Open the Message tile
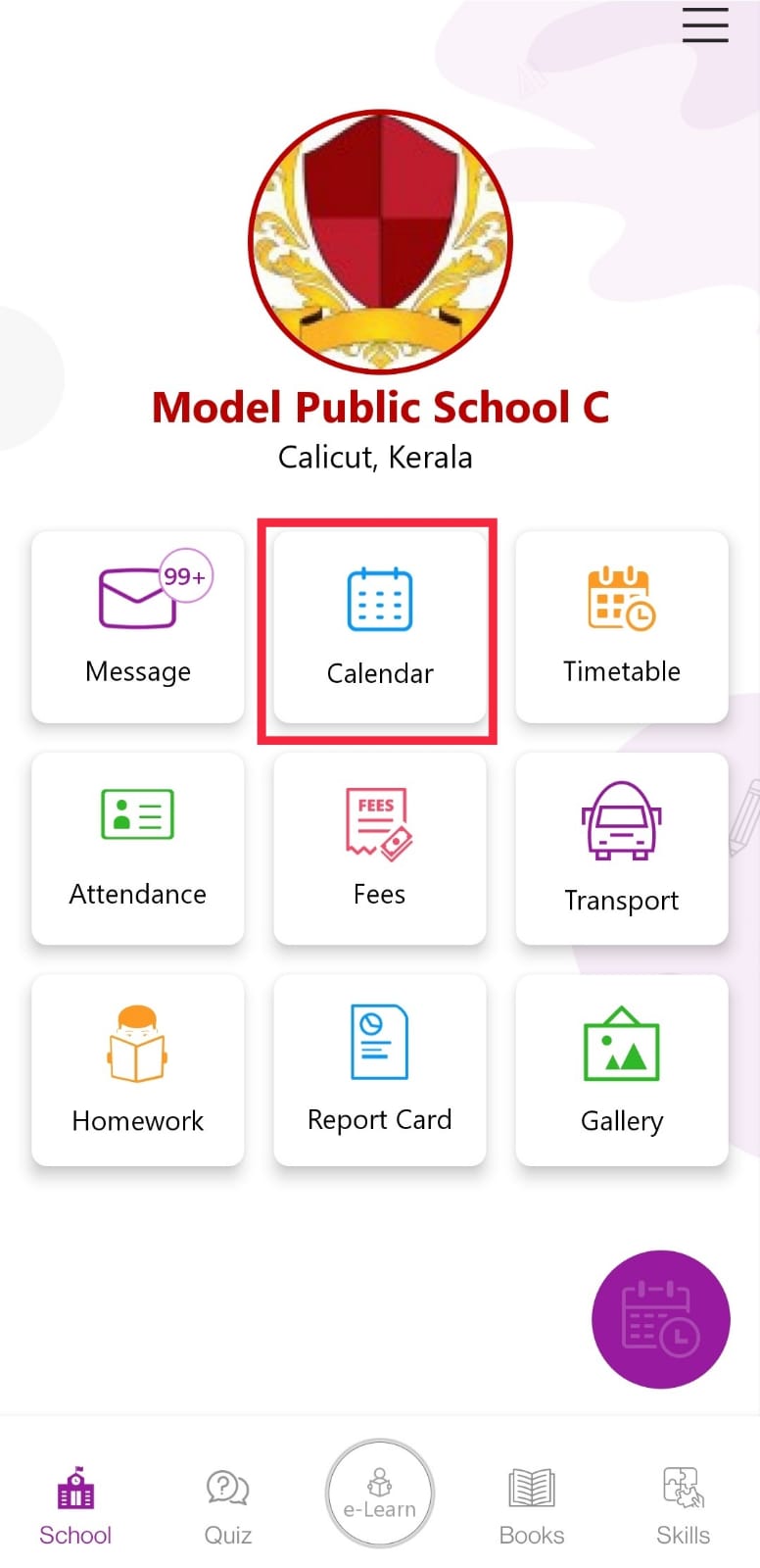Screen dimensions: 760x1568 point(138,627)
